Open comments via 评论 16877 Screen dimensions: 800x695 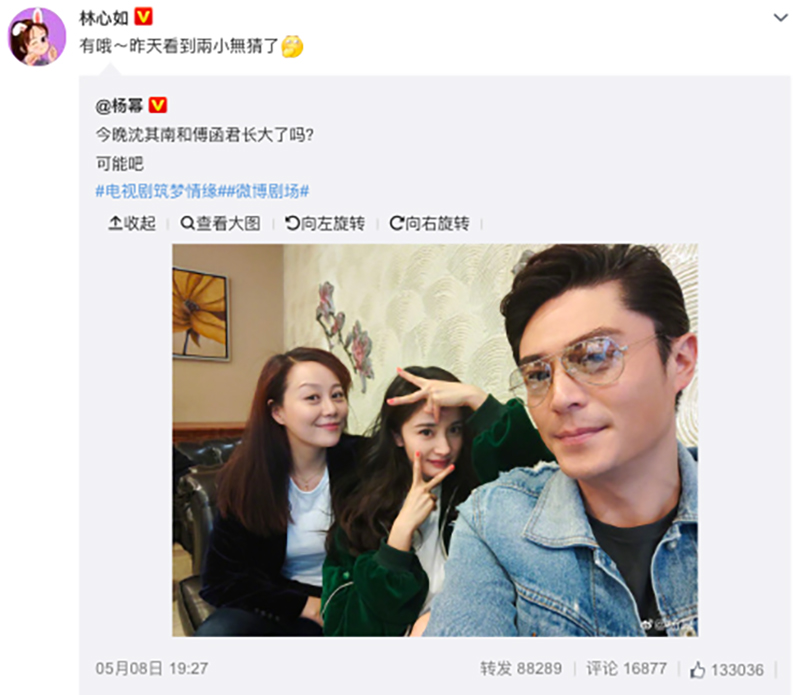(626, 669)
